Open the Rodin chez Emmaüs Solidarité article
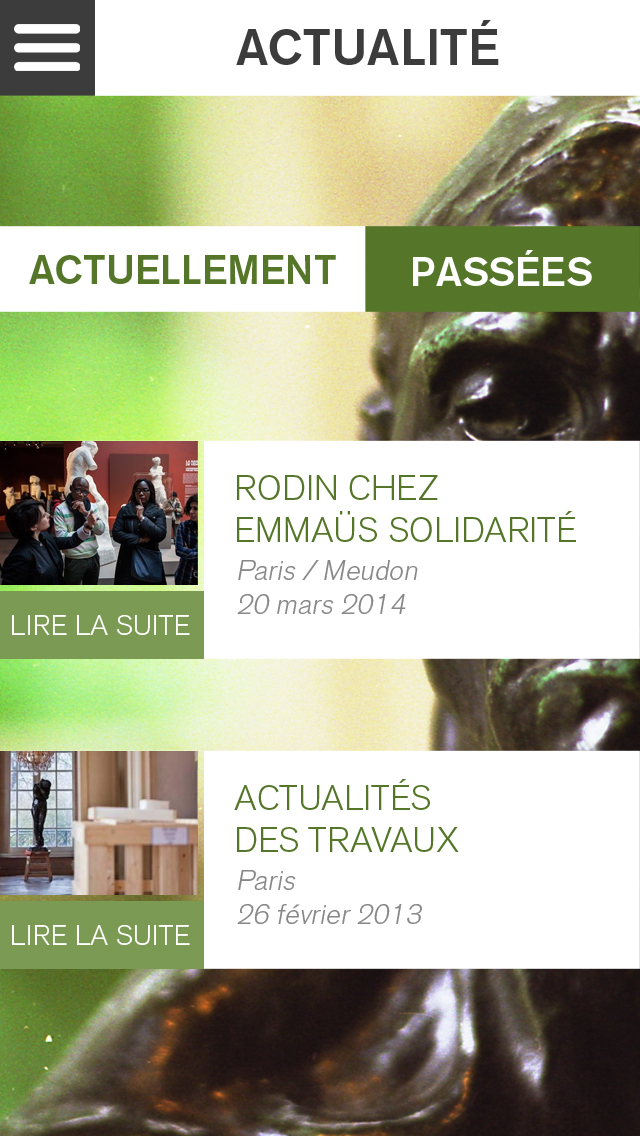This screenshot has height=1136, width=640. point(405,509)
